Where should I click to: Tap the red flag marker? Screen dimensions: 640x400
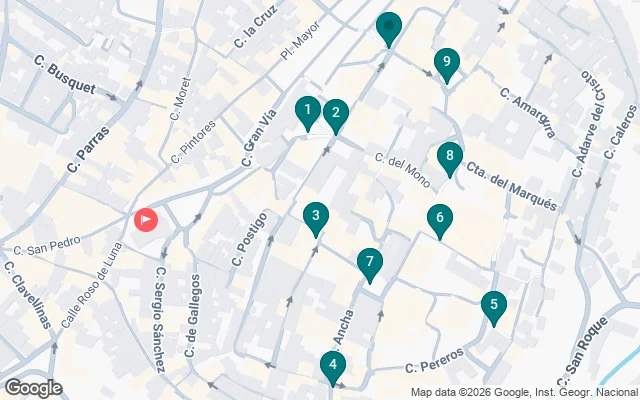146,219
